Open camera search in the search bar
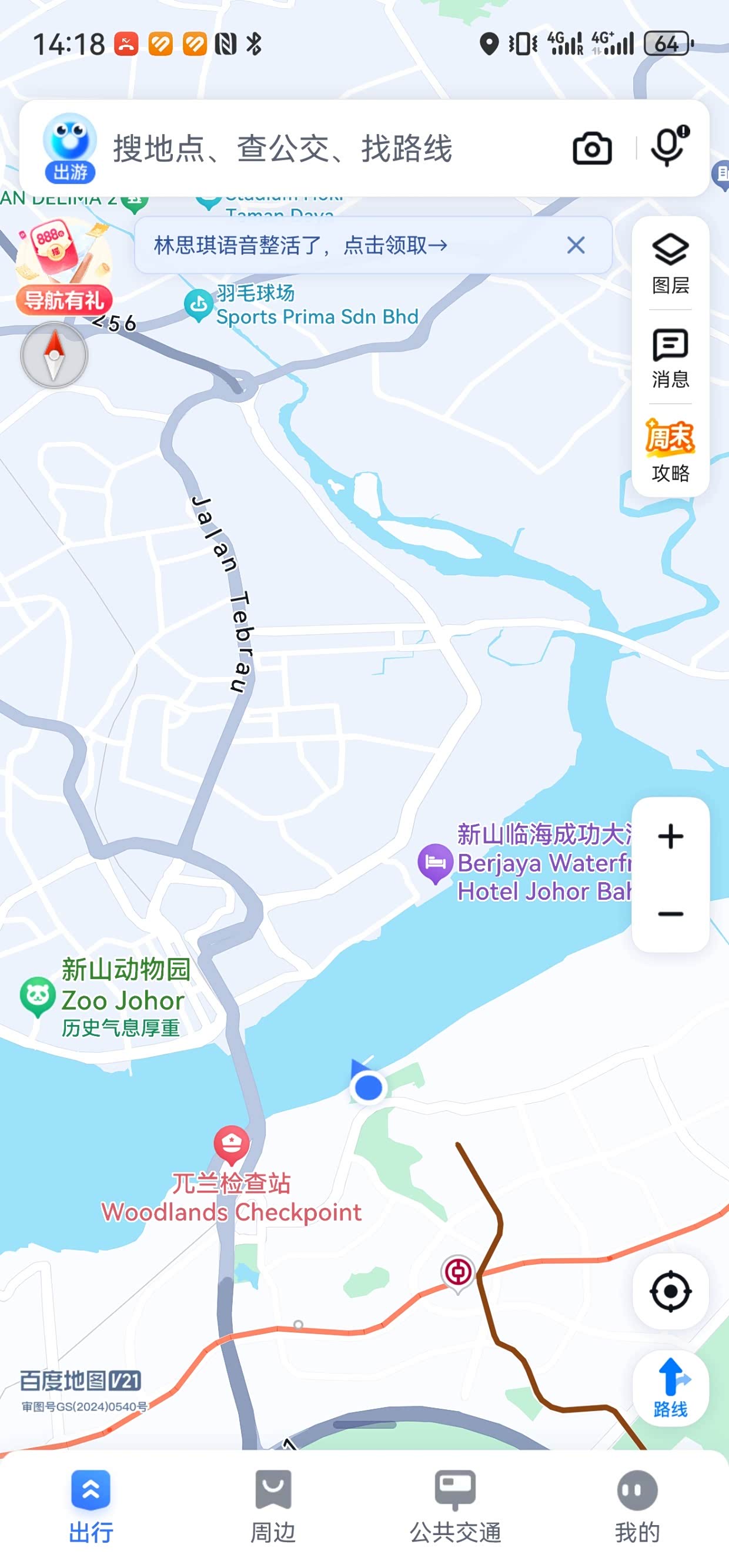Image resolution: width=729 pixels, height=1568 pixels. [592, 149]
